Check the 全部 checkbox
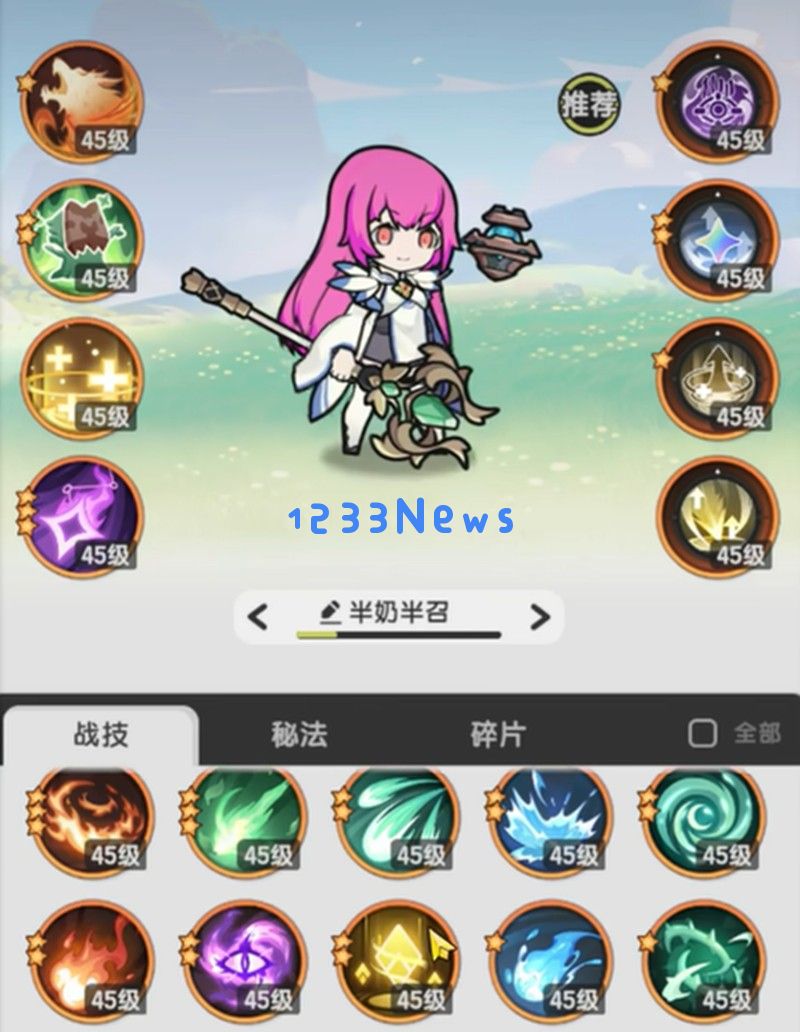 click(x=703, y=734)
